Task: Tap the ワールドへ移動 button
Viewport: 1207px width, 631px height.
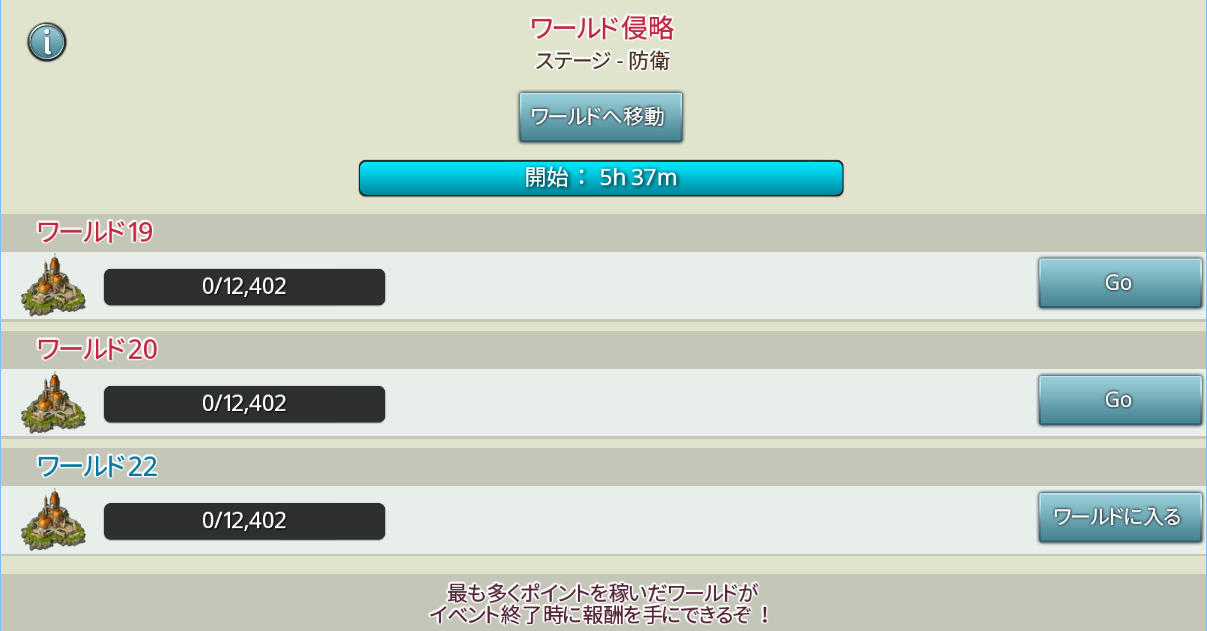Action: [600, 117]
